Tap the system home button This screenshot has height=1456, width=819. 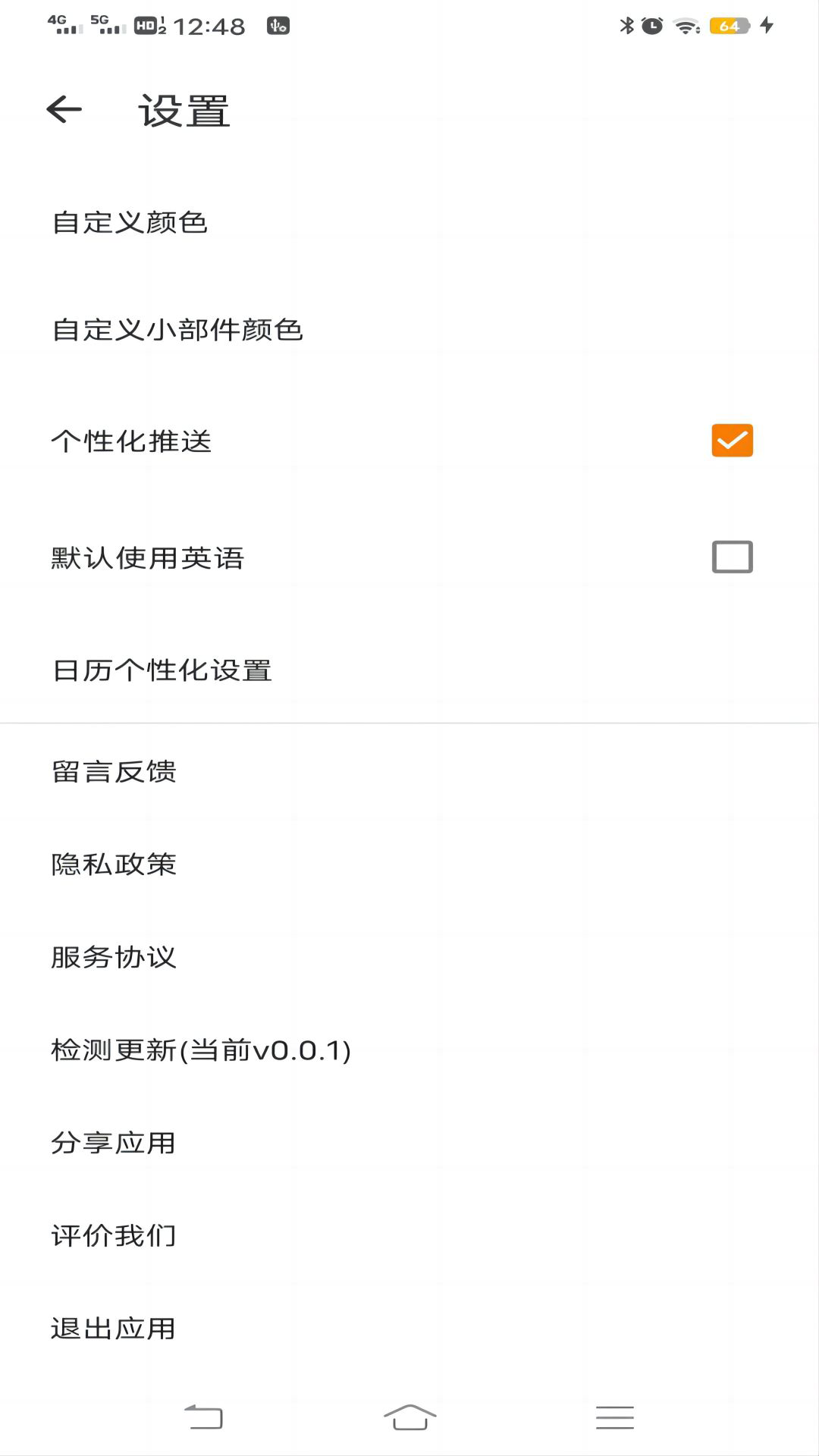coord(409,1417)
